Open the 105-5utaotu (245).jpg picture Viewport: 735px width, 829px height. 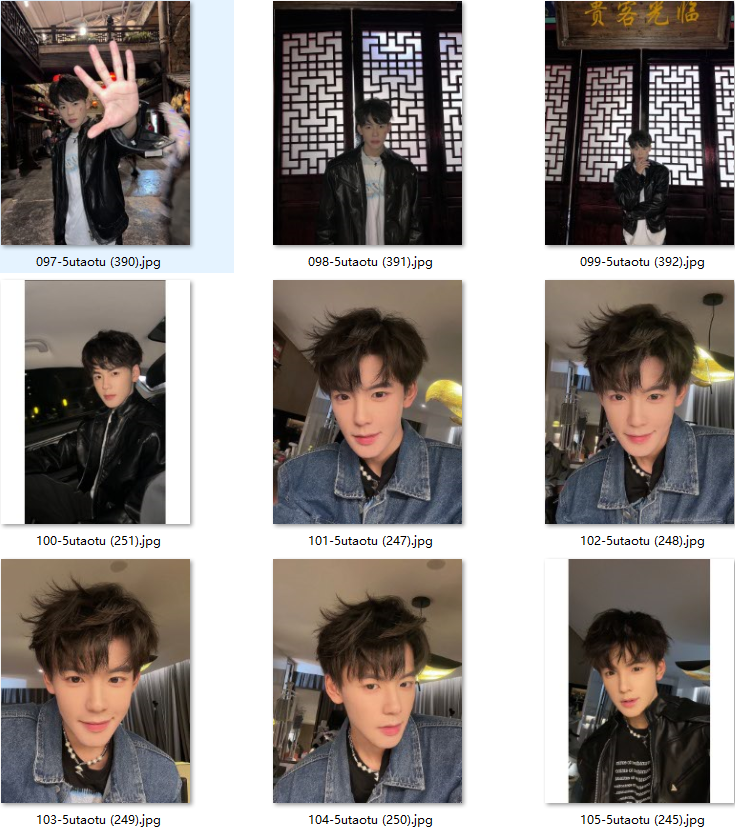pyautogui.click(x=639, y=681)
